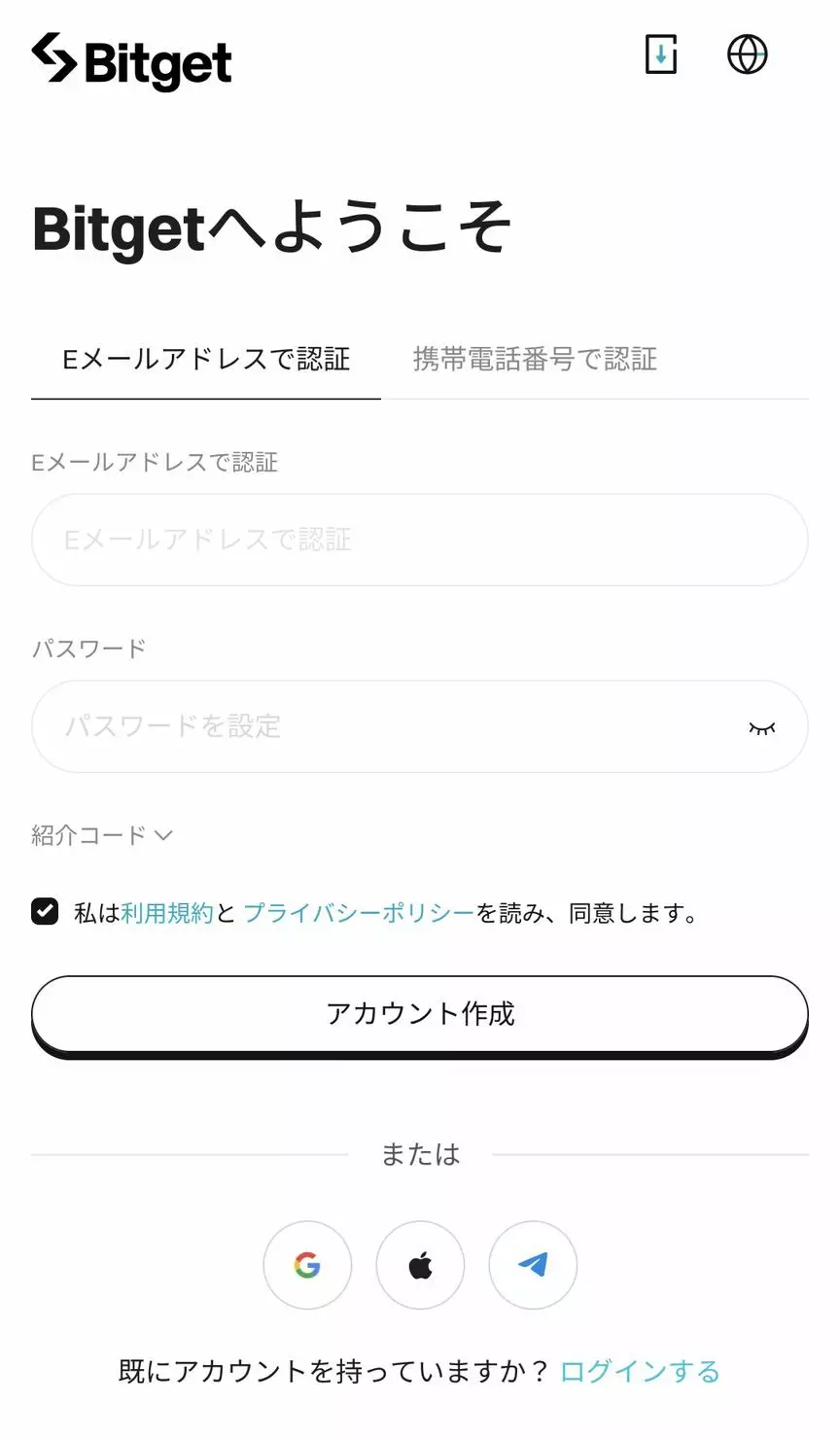Sign up with Google
The image size is (840, 1439).
pos(307,1265)
